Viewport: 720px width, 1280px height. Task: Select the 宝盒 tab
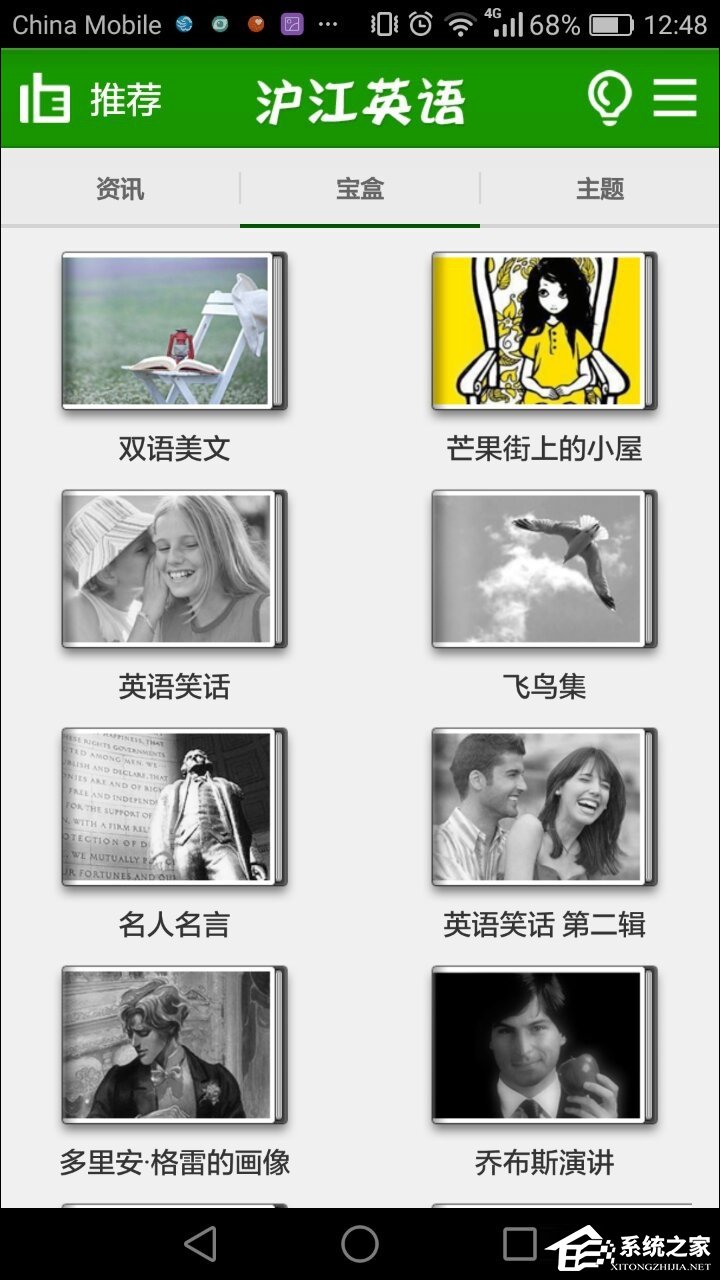(x=360, y=188)
